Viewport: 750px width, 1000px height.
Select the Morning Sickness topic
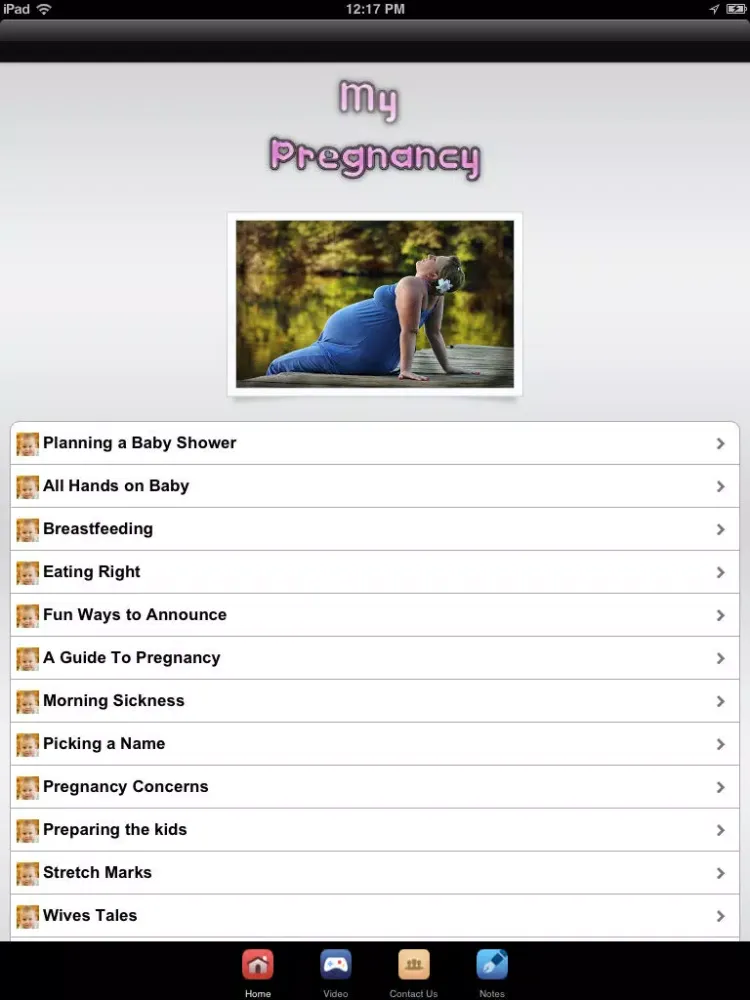(x=375, y=701)
